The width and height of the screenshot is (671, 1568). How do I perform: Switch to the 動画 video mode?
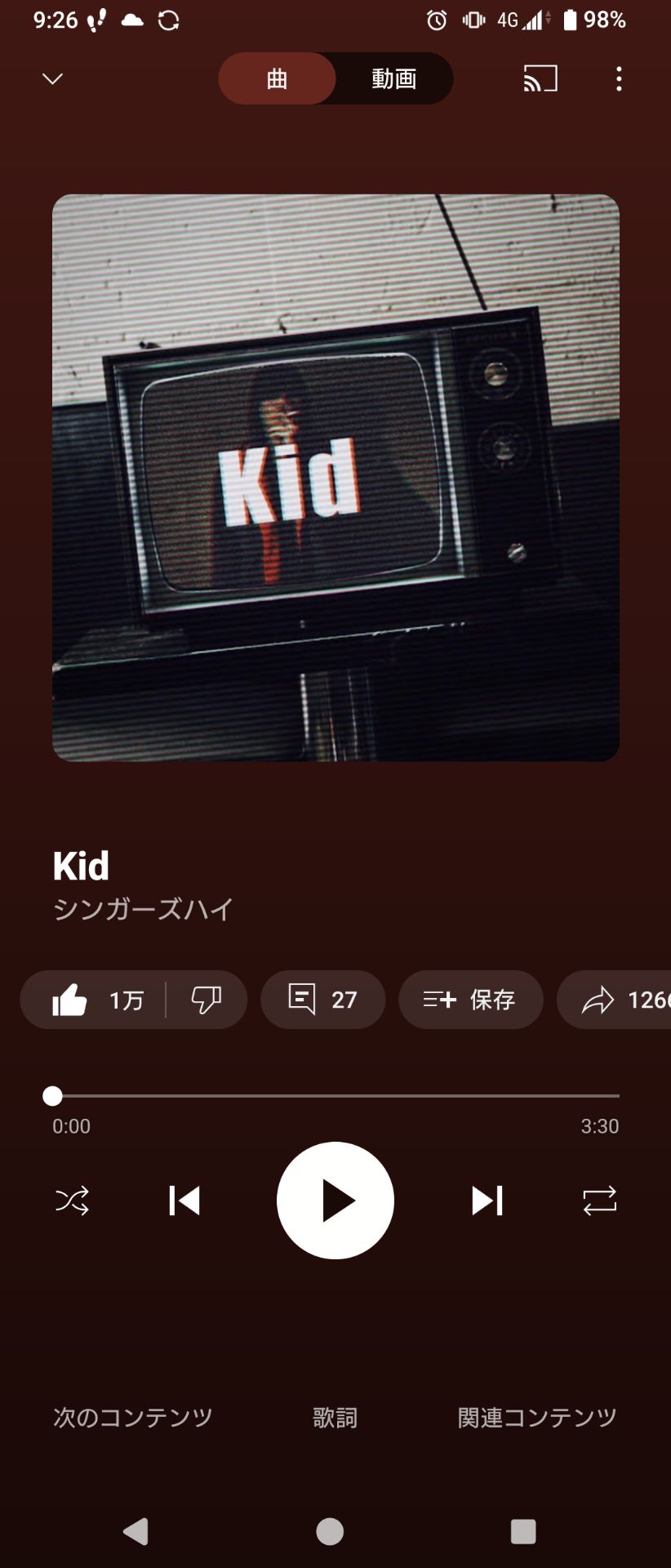pyautogui.click(x=394, y=78)
